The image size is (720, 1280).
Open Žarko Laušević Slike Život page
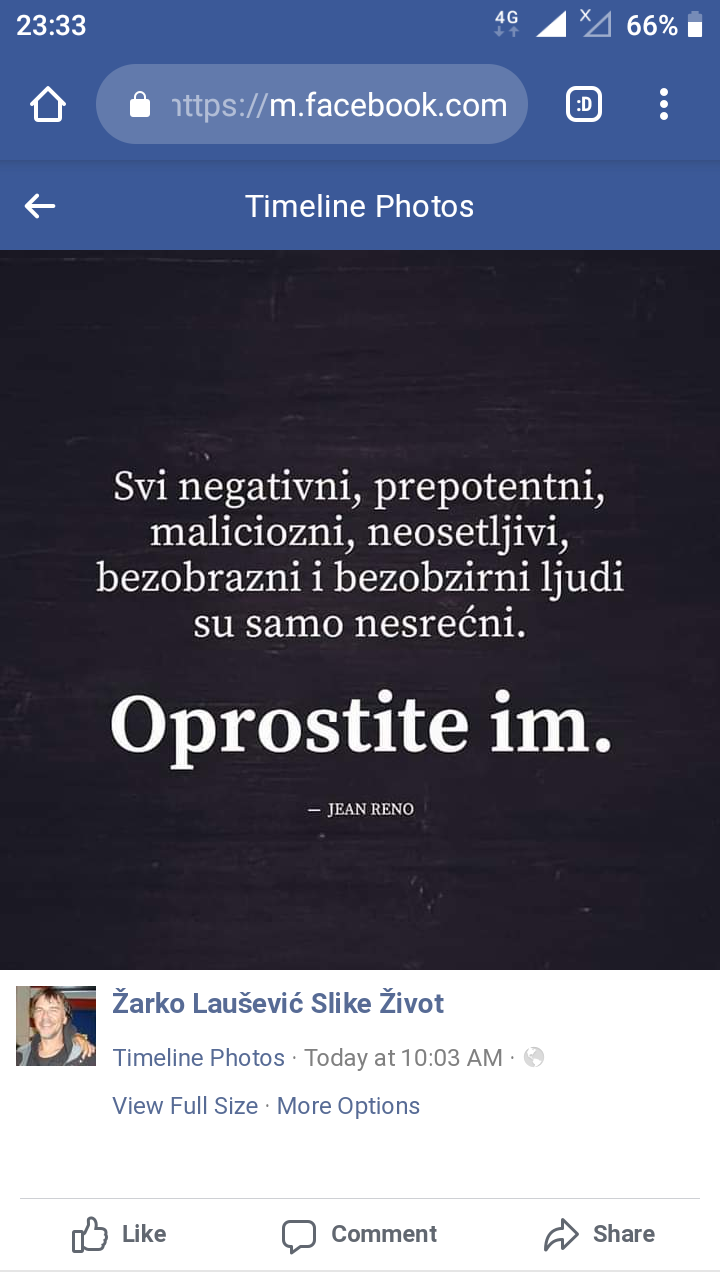278,1003
